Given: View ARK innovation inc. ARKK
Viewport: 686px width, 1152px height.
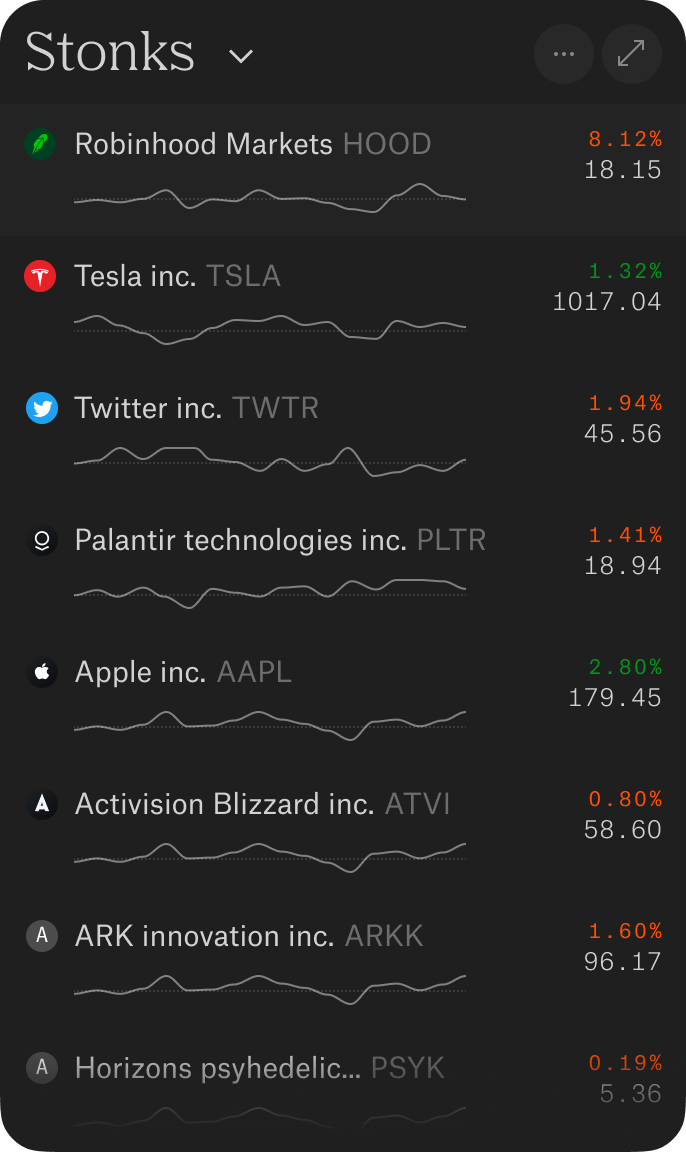Looking at the screenshot, I should click(x=343, y=963).
